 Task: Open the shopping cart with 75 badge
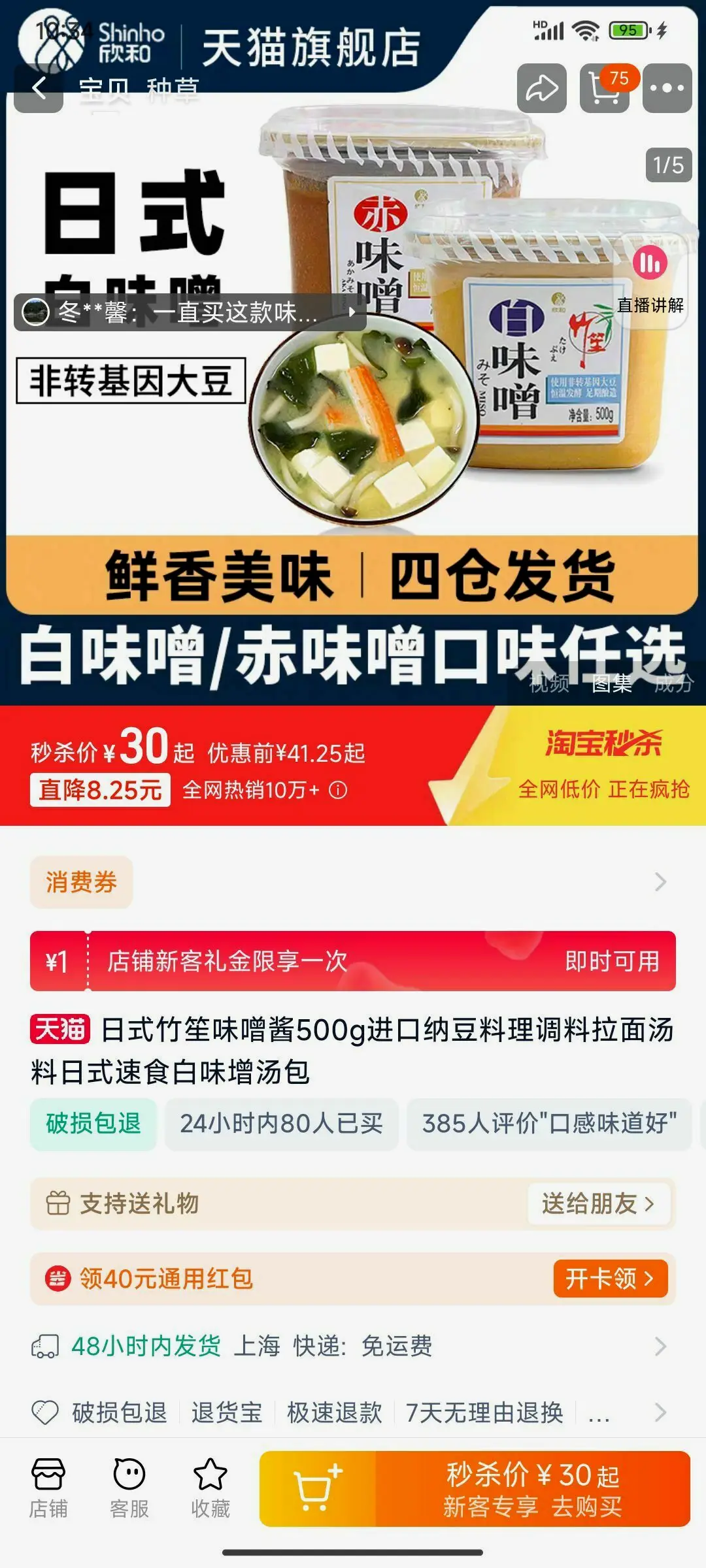point(605,89)
